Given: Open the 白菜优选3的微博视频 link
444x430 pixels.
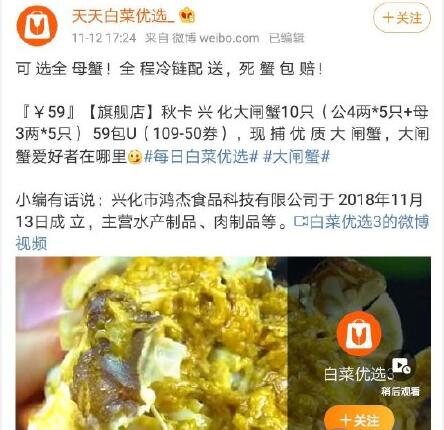Looking at the screenshot, I should click(x=222, y=232).
